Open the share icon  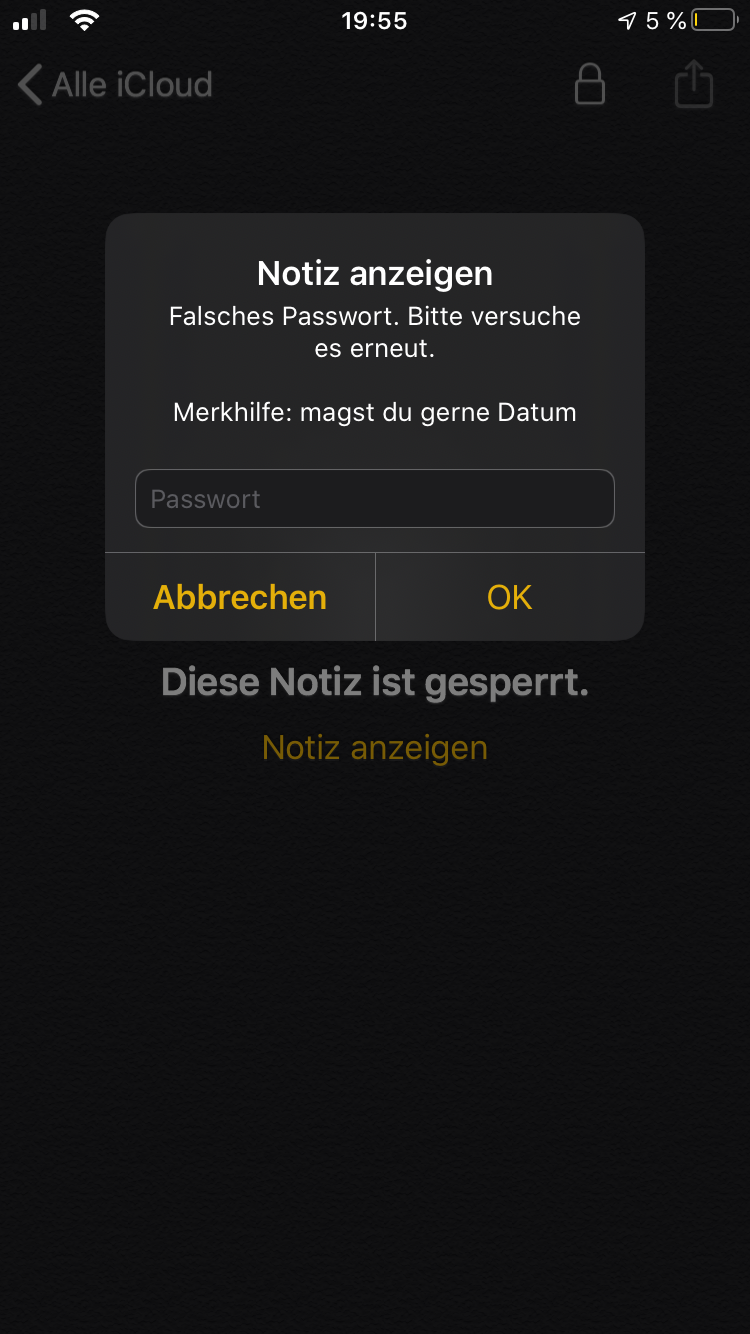pyautogui.click(x=693, y=84)
